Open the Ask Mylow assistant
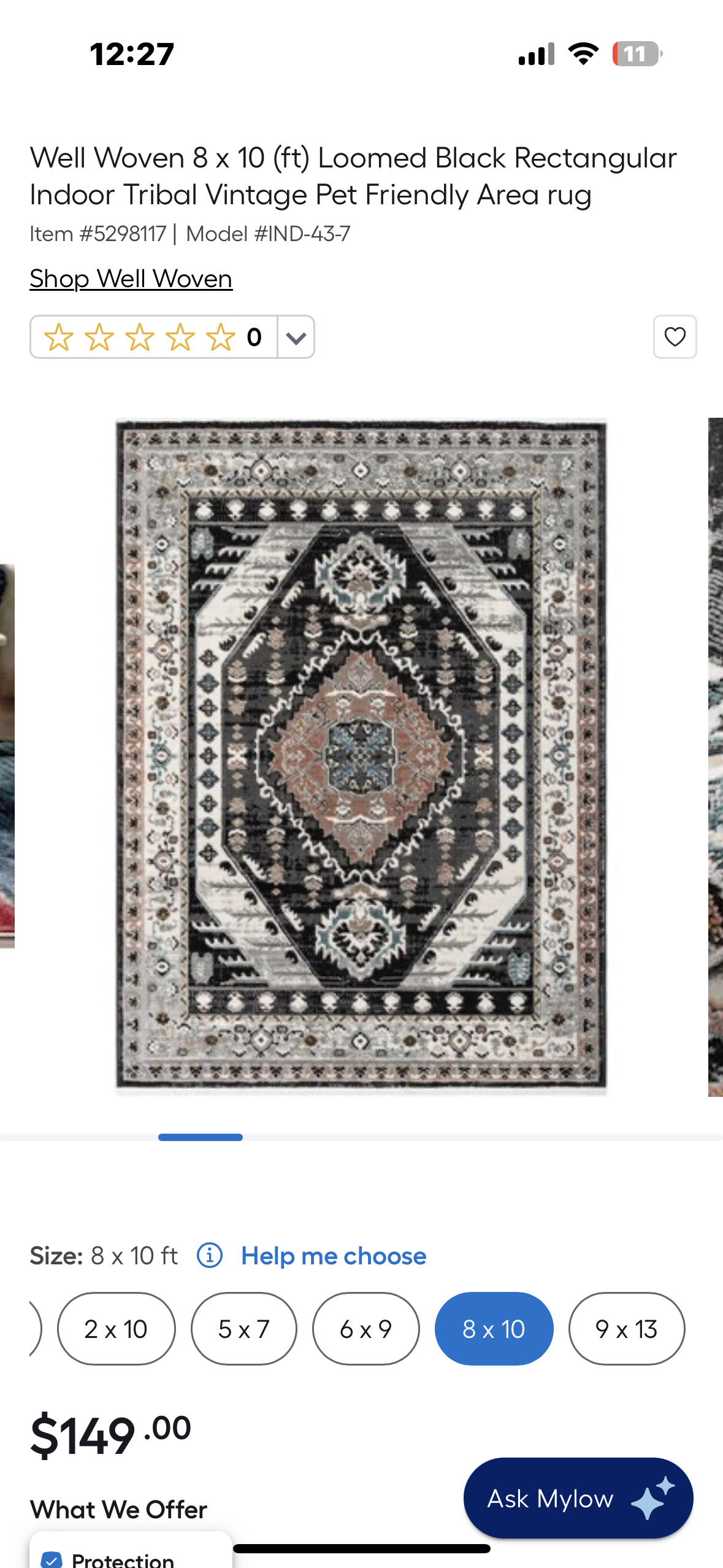The image size is (723, 1568). [x=578, y=1498]
